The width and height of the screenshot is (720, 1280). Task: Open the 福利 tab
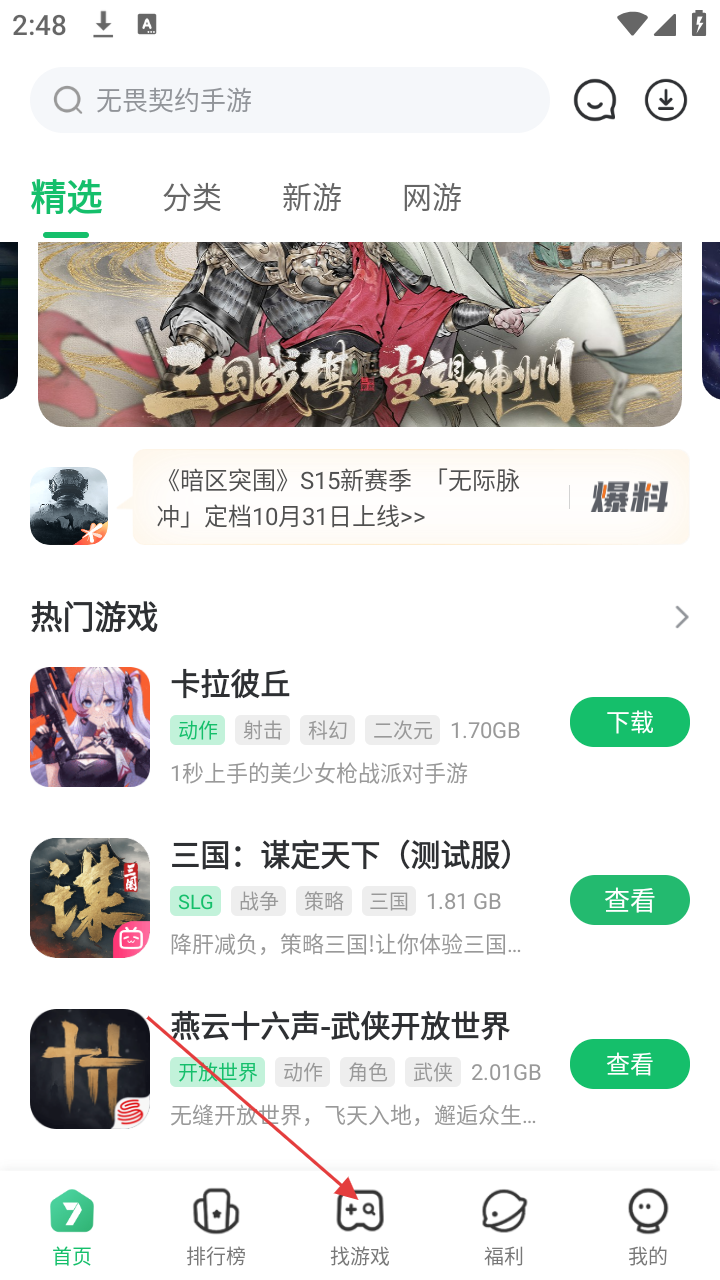[x=504, y=1226]
